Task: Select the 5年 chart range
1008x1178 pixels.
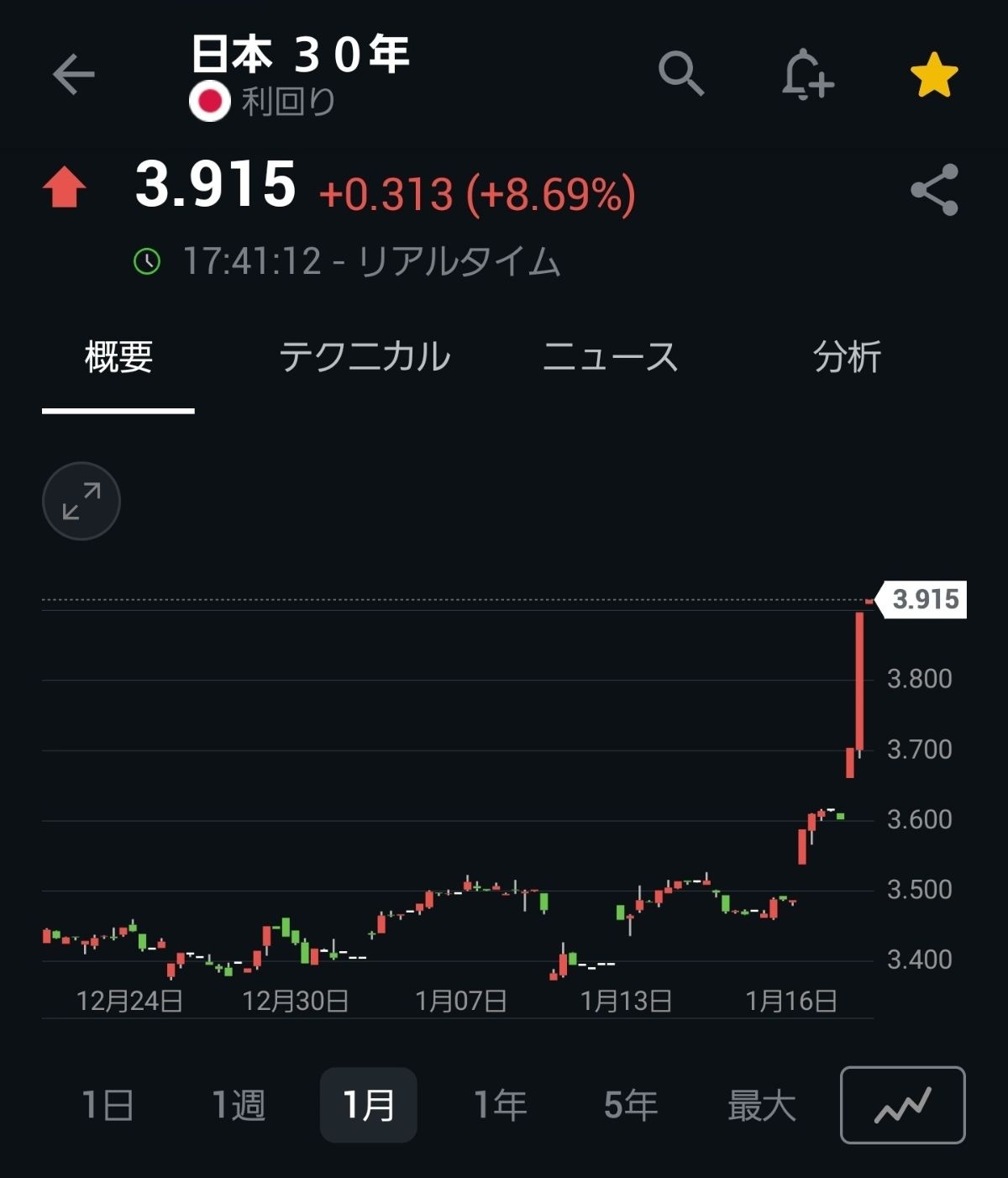Action: click(630, 1105)
